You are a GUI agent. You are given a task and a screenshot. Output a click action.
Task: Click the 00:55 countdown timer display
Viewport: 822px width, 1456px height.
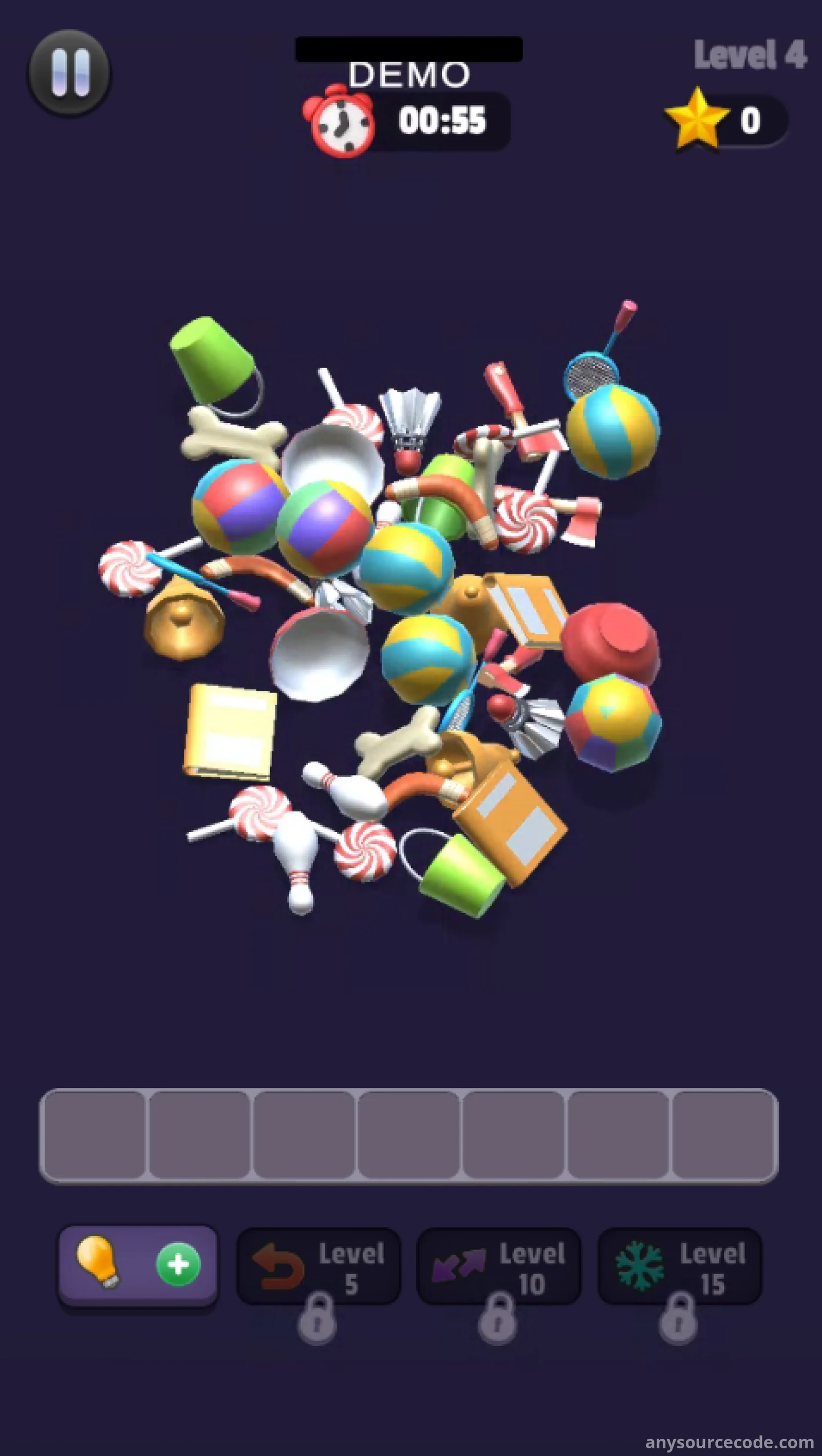[x=443, y=120]
